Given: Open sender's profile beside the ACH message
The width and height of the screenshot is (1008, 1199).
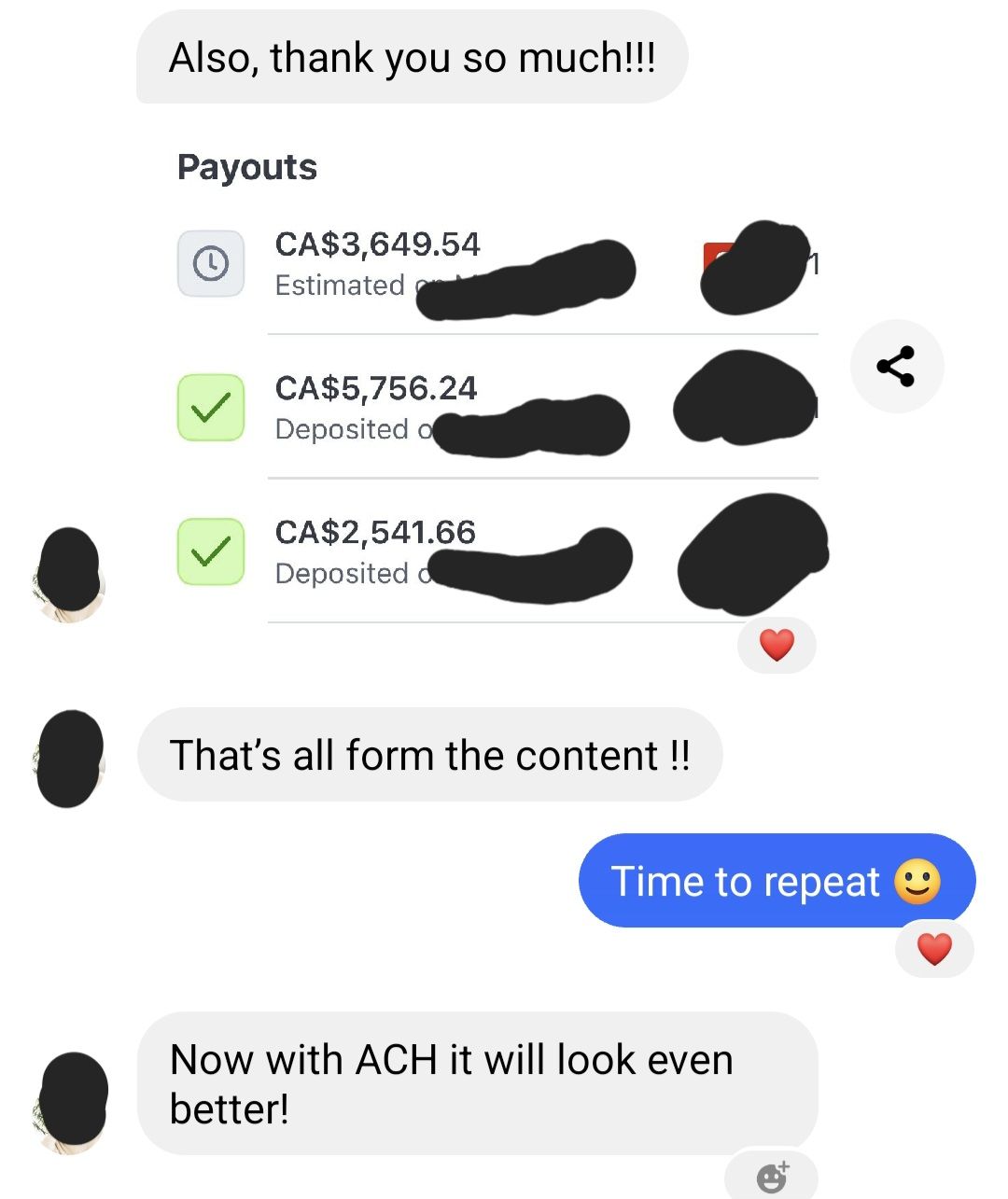Looking at the screenshot, I should [x=70, y=1102].
